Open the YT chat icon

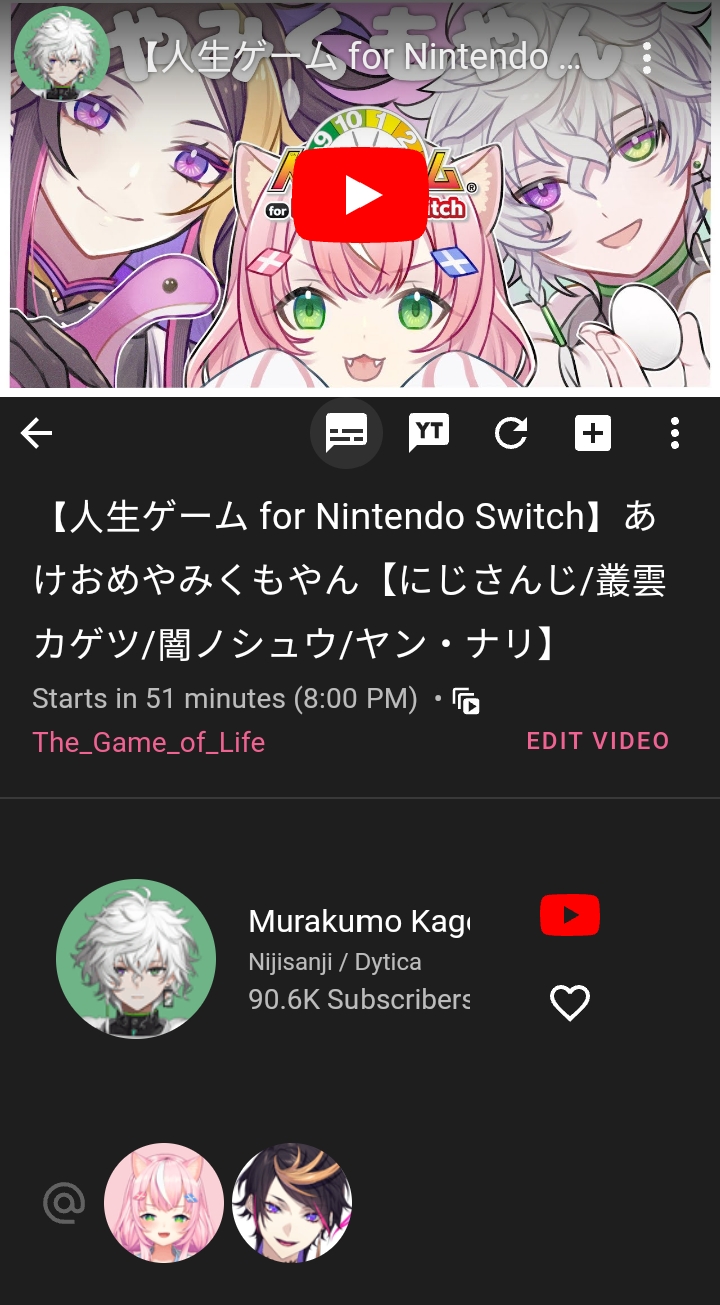(429, 433)
